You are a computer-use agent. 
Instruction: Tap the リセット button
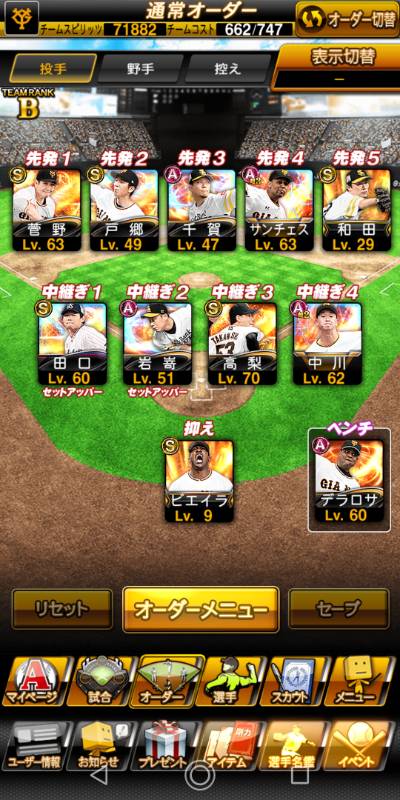(62, 609)
